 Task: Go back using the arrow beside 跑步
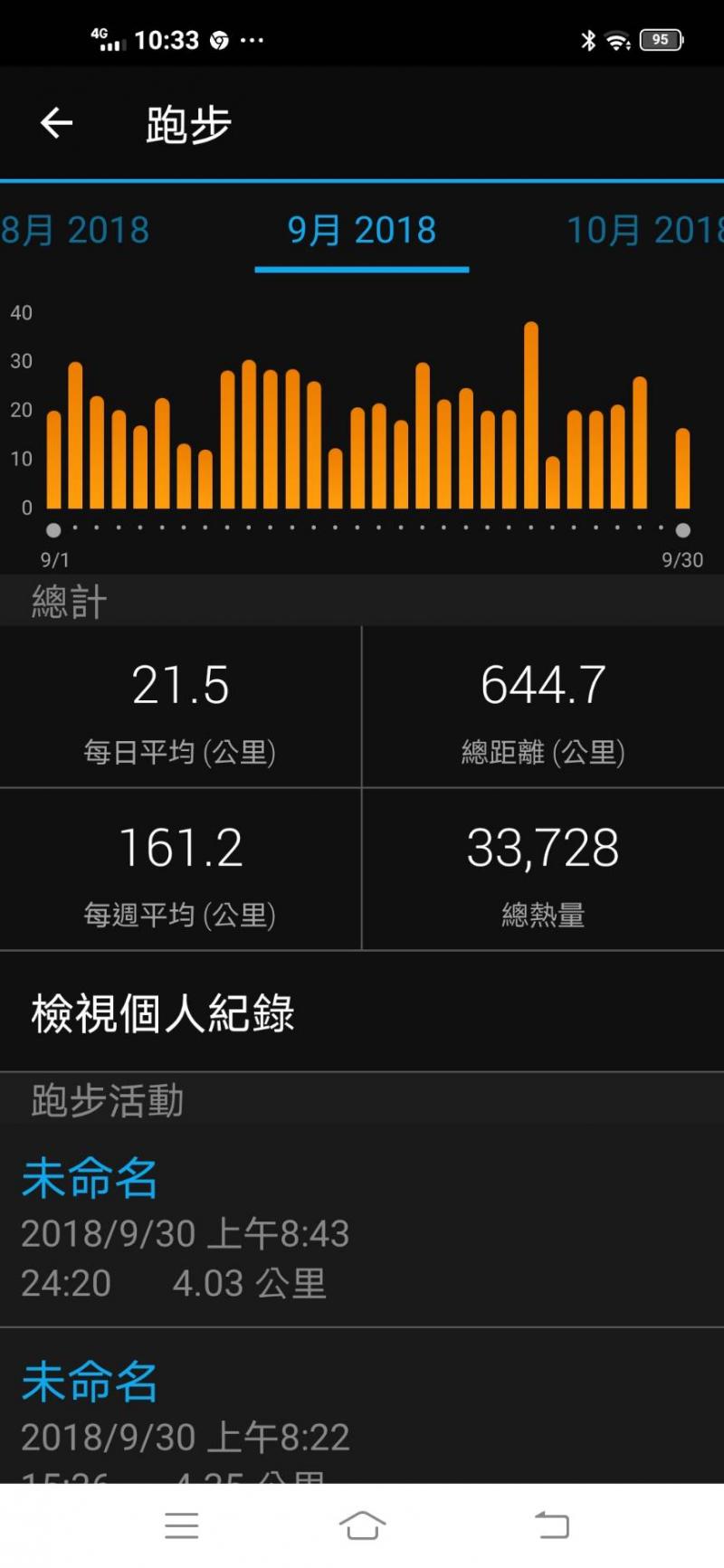[56, 123]
